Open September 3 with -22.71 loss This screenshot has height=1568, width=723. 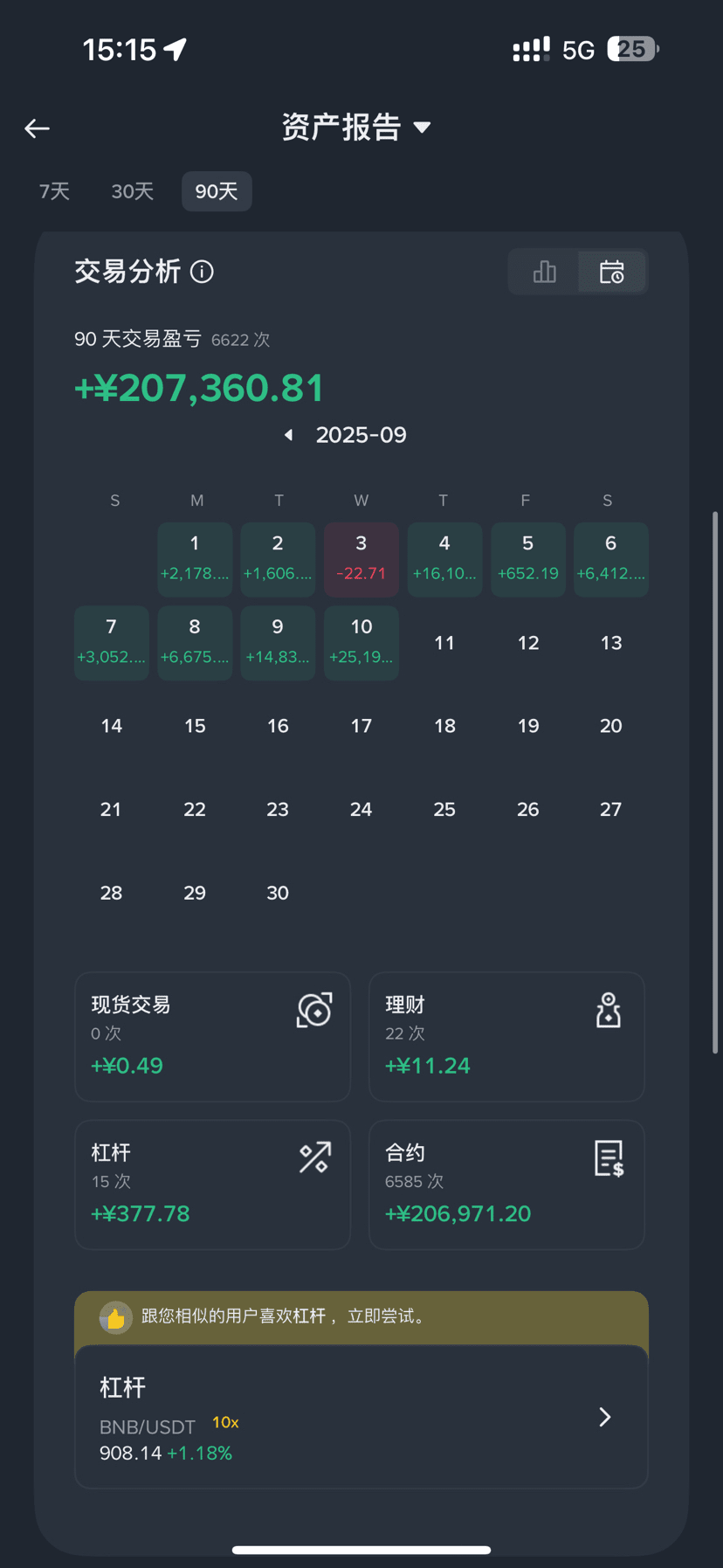(x=361, y=559)
